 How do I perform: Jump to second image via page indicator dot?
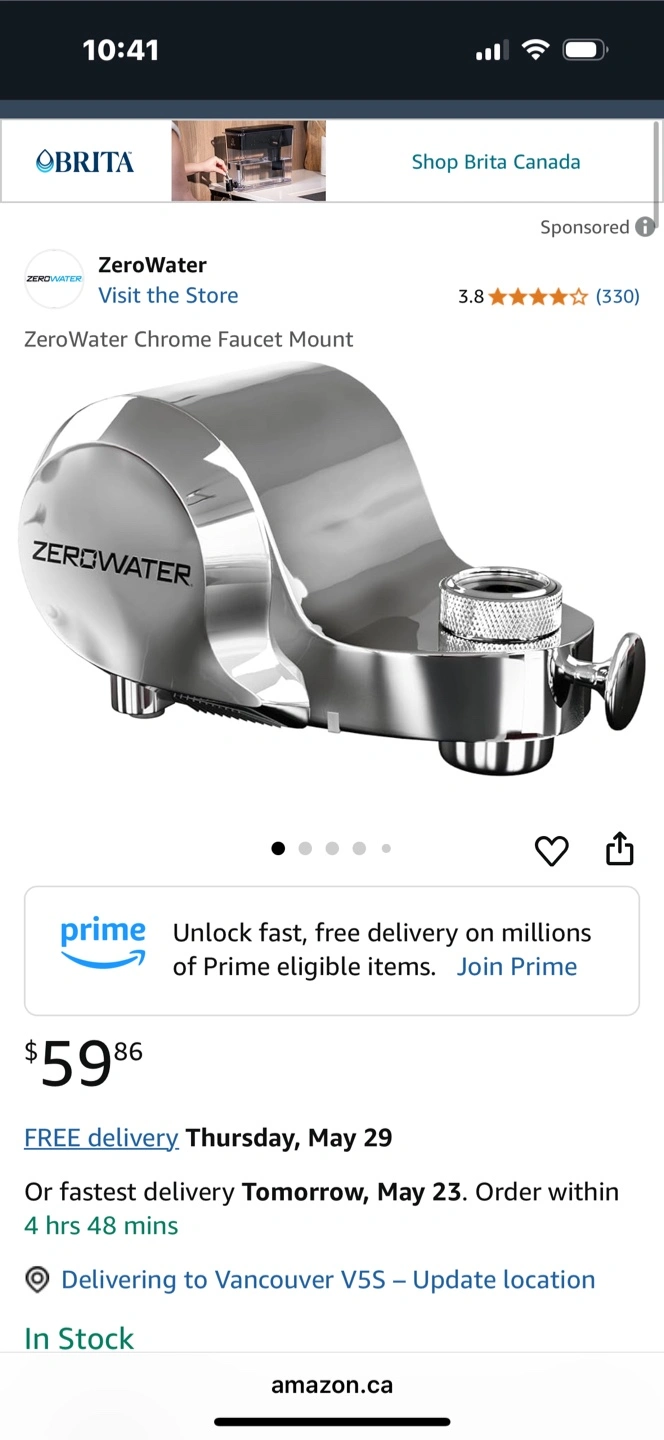coord(305,849)
